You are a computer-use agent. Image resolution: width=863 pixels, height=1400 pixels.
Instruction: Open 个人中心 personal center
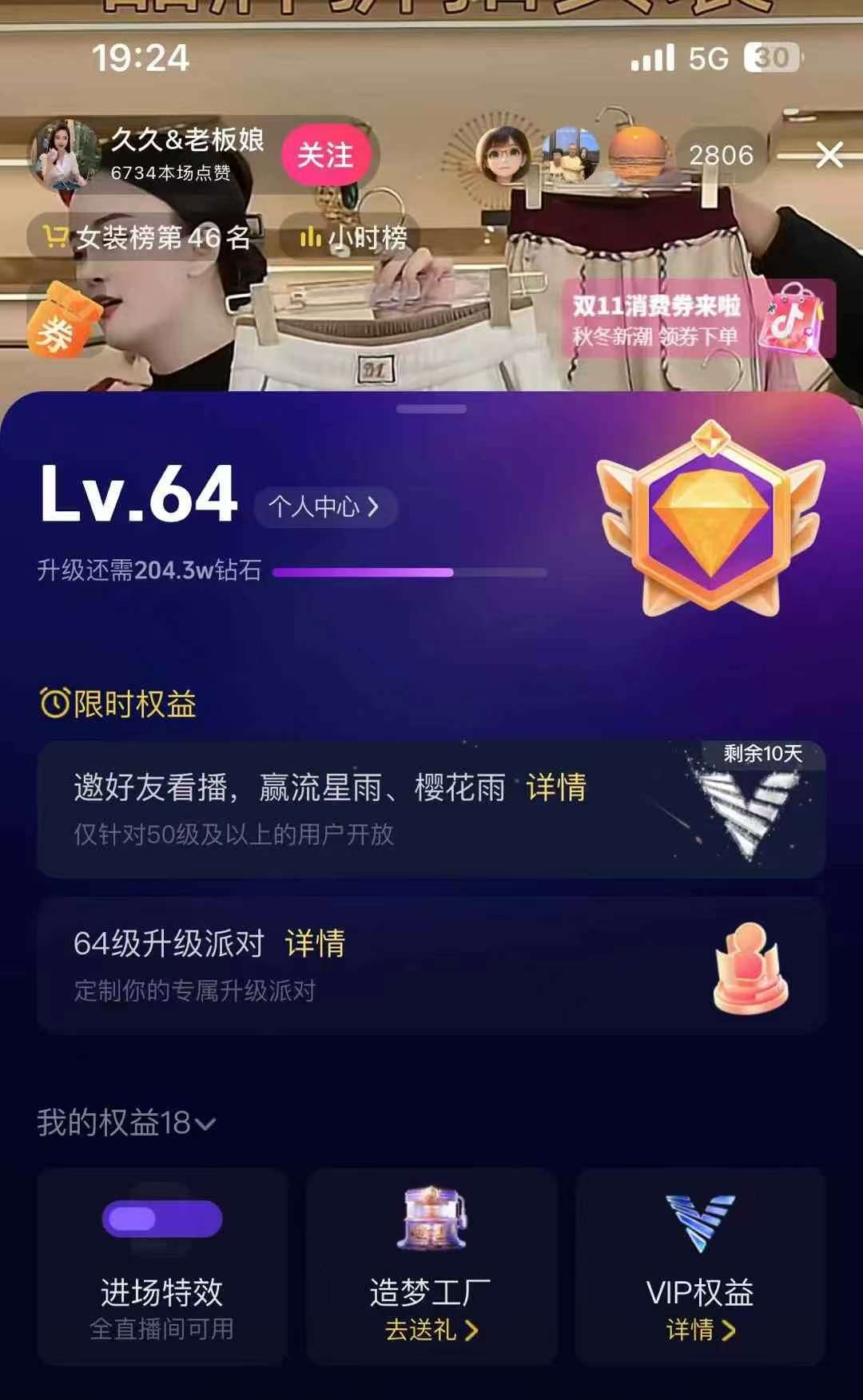click(324, 506)
